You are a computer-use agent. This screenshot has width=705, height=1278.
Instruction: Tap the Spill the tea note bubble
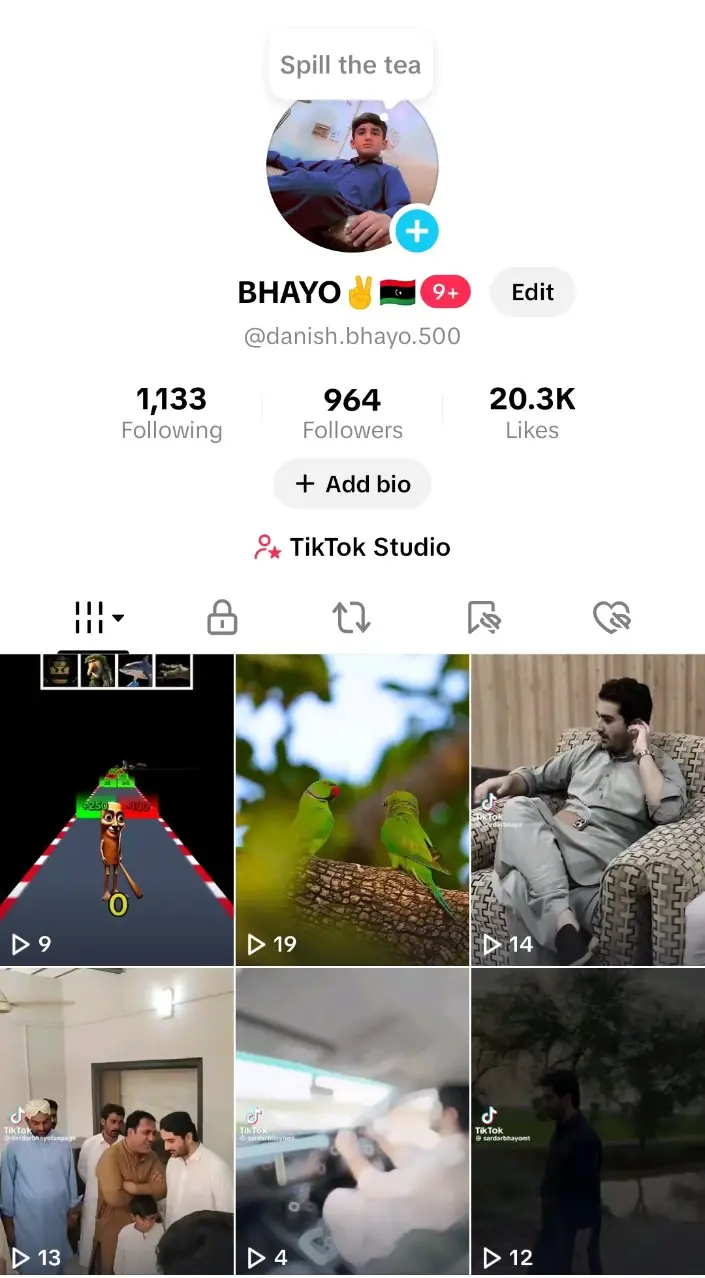[350, 66]
